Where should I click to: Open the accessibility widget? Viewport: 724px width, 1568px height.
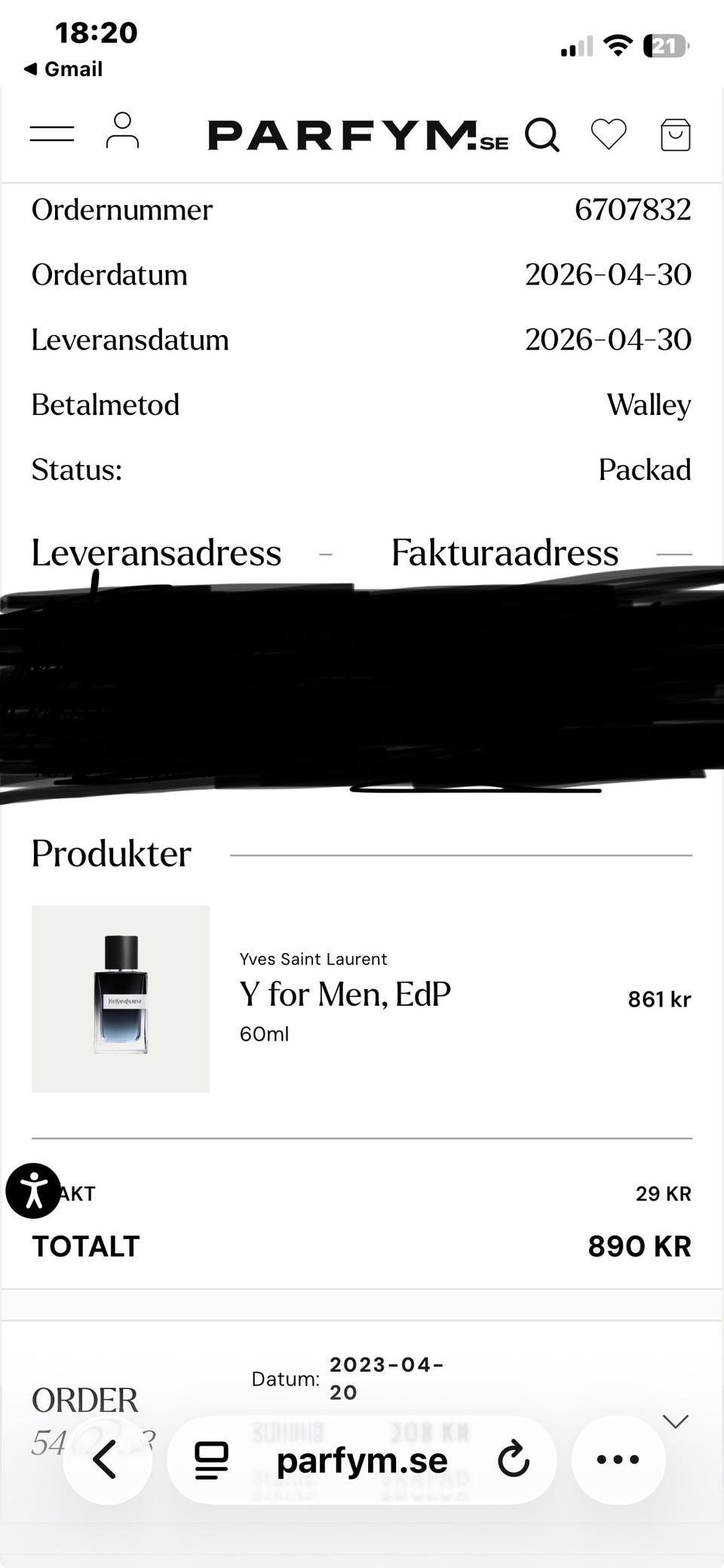click(33, 1191)
